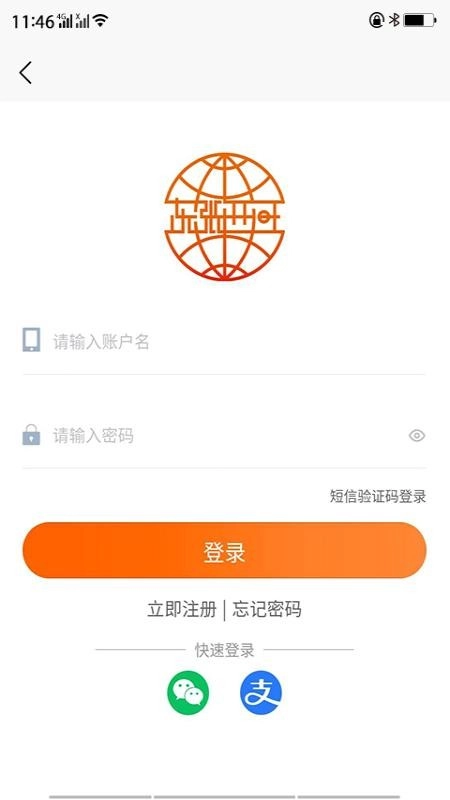Screen dimensions: 450x800
Task: Switch to 短信验证码登录 SMS code login
Action: tap(378, 496)
